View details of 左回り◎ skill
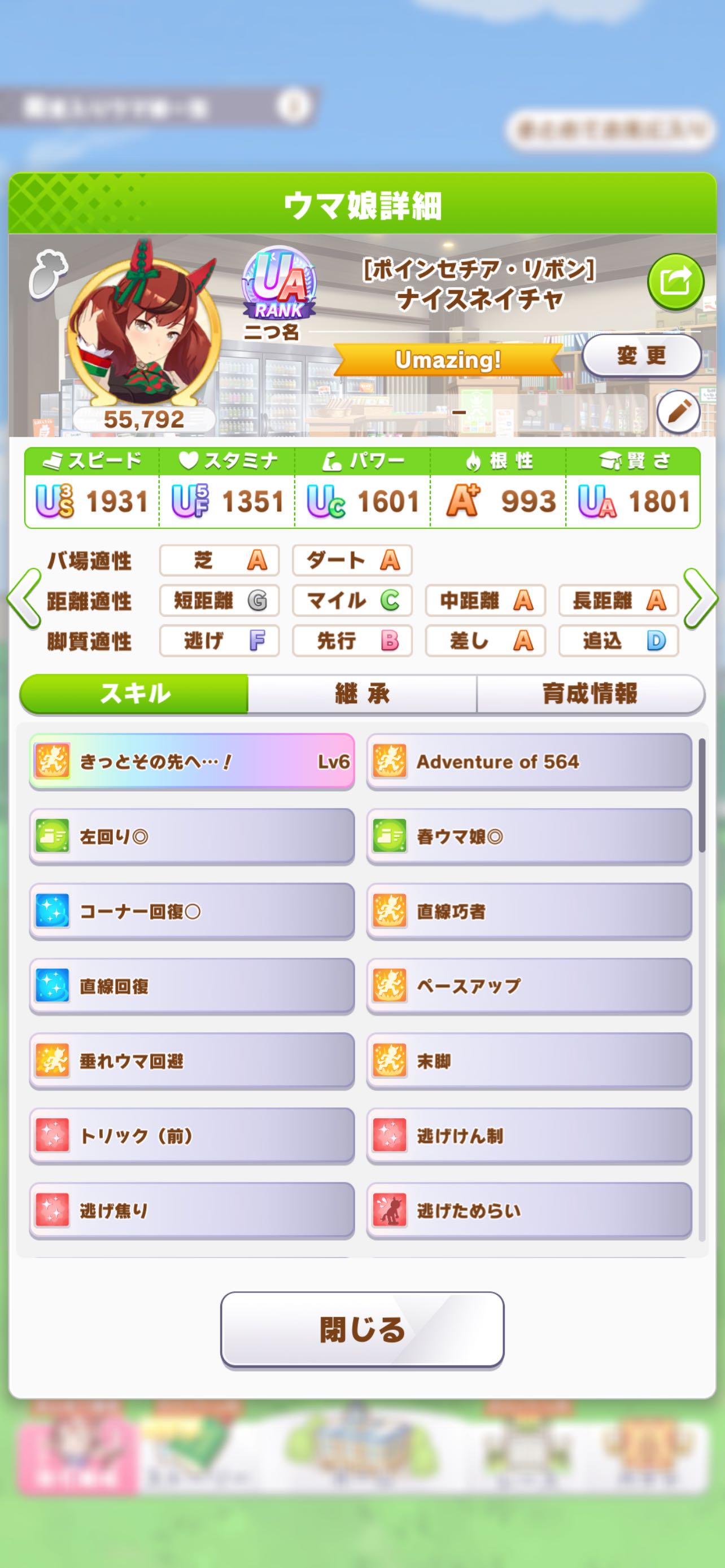Viewport: 725px width, 1568px height. click(192, 836)
